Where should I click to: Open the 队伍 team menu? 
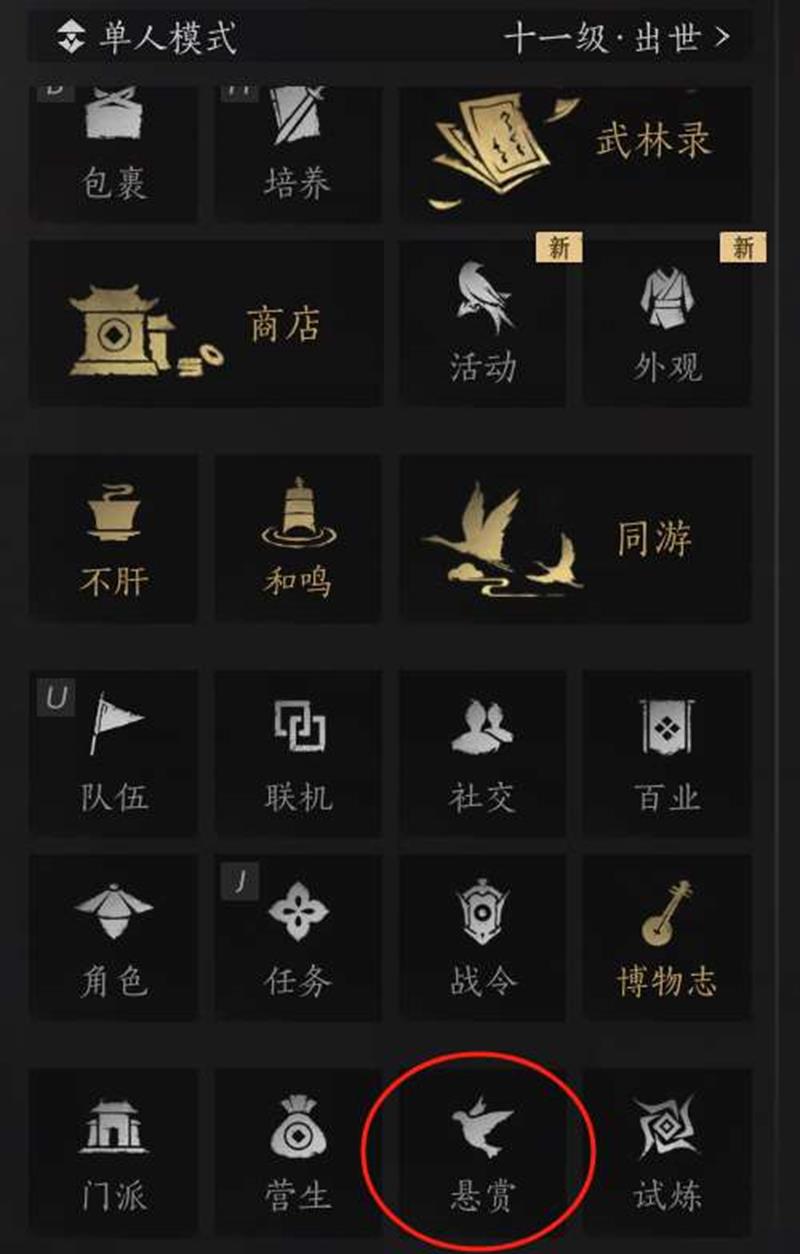[113, 752]
